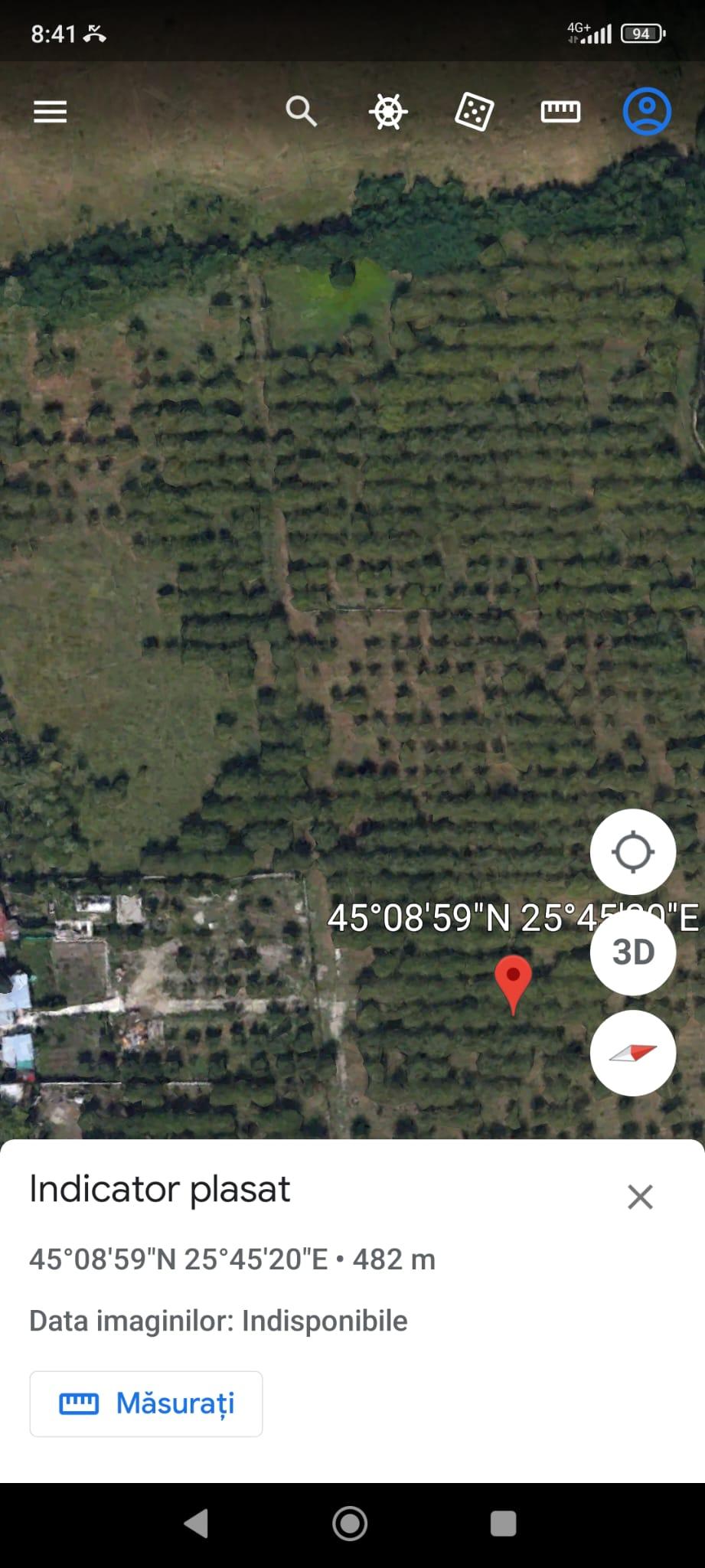
Task: Tap the Măsurați button
Action: (x=146, y=1403)
